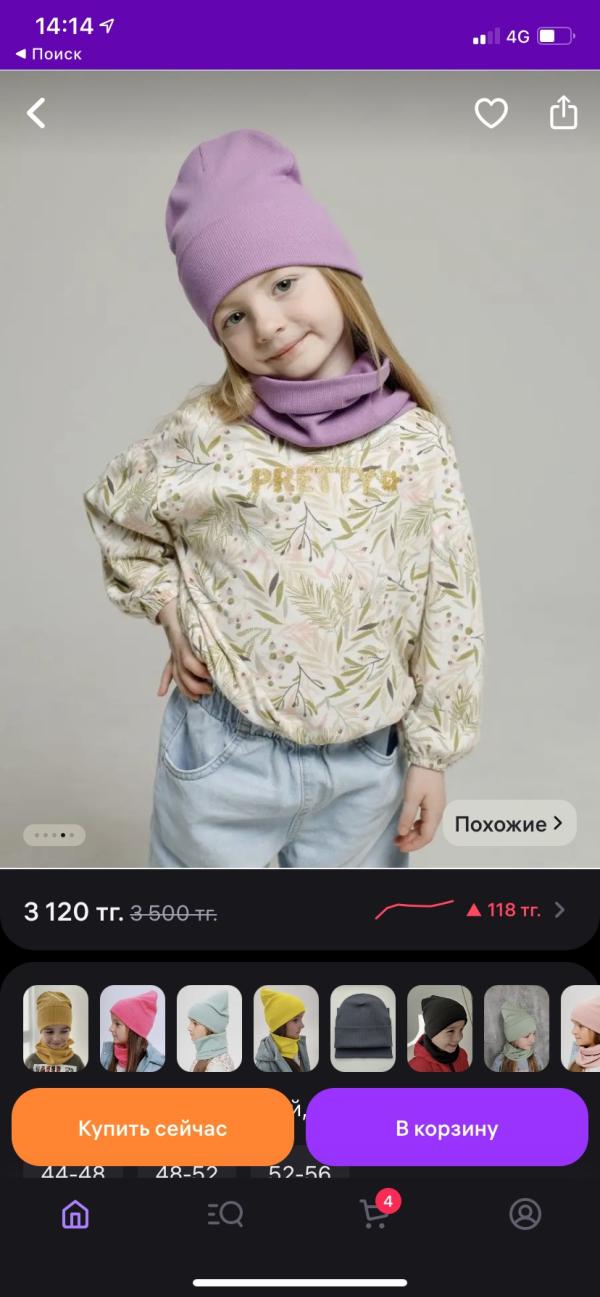
Task: Return to Поиск via status bar link
Action: point(48,54)
